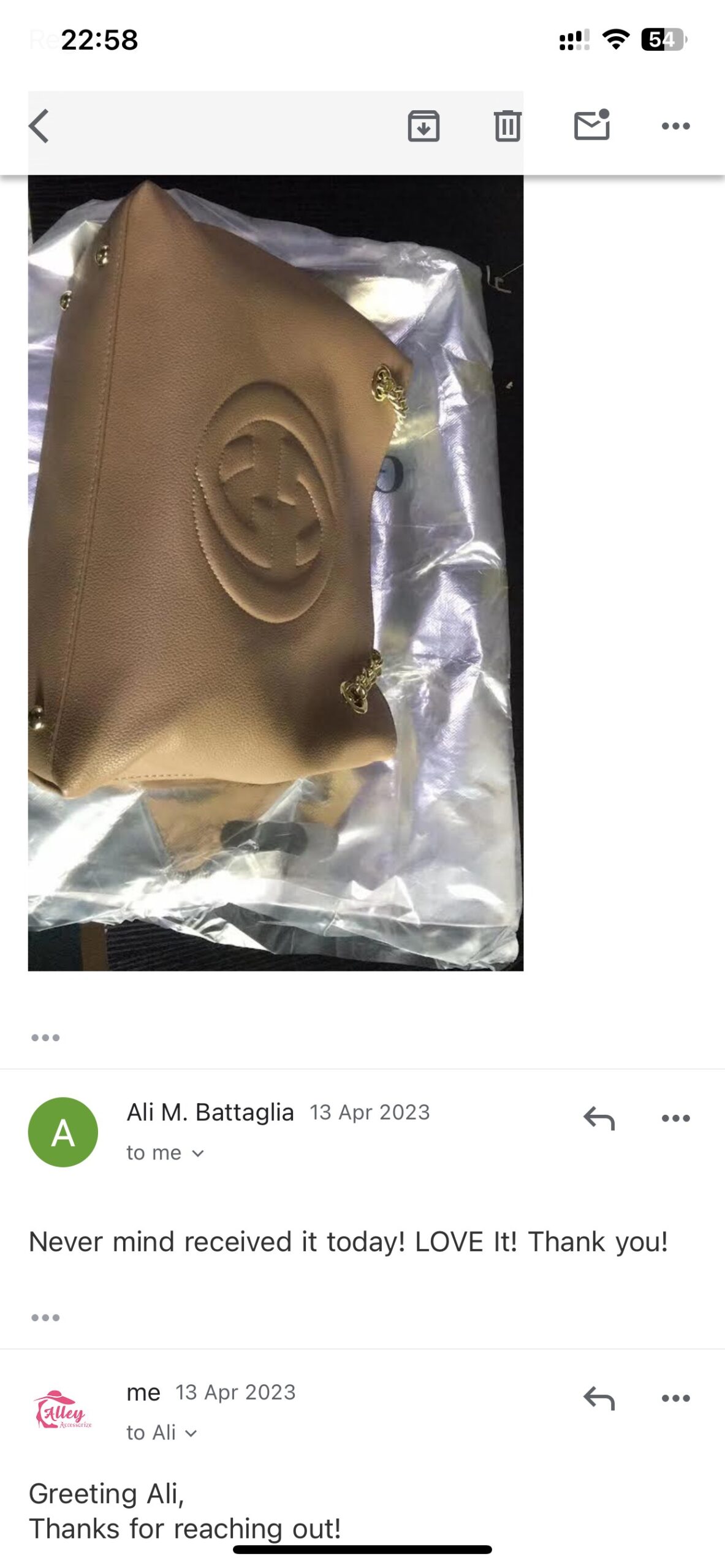This screenshot has height=1568, width=725.
Task: Mark the conversation as unread
Action: point(593,126)
